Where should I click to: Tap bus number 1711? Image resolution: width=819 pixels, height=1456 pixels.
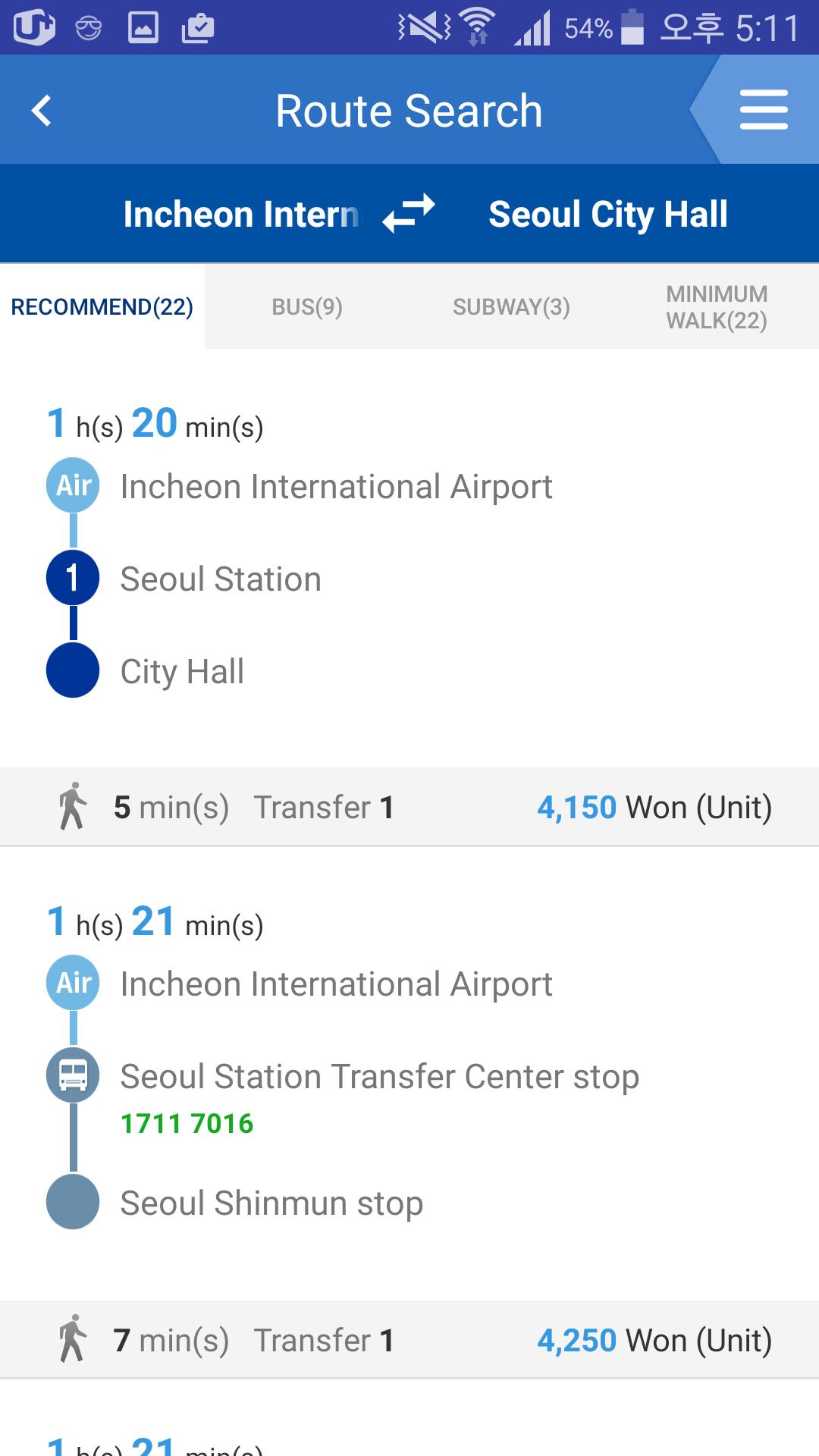[x=149, y=1124]
